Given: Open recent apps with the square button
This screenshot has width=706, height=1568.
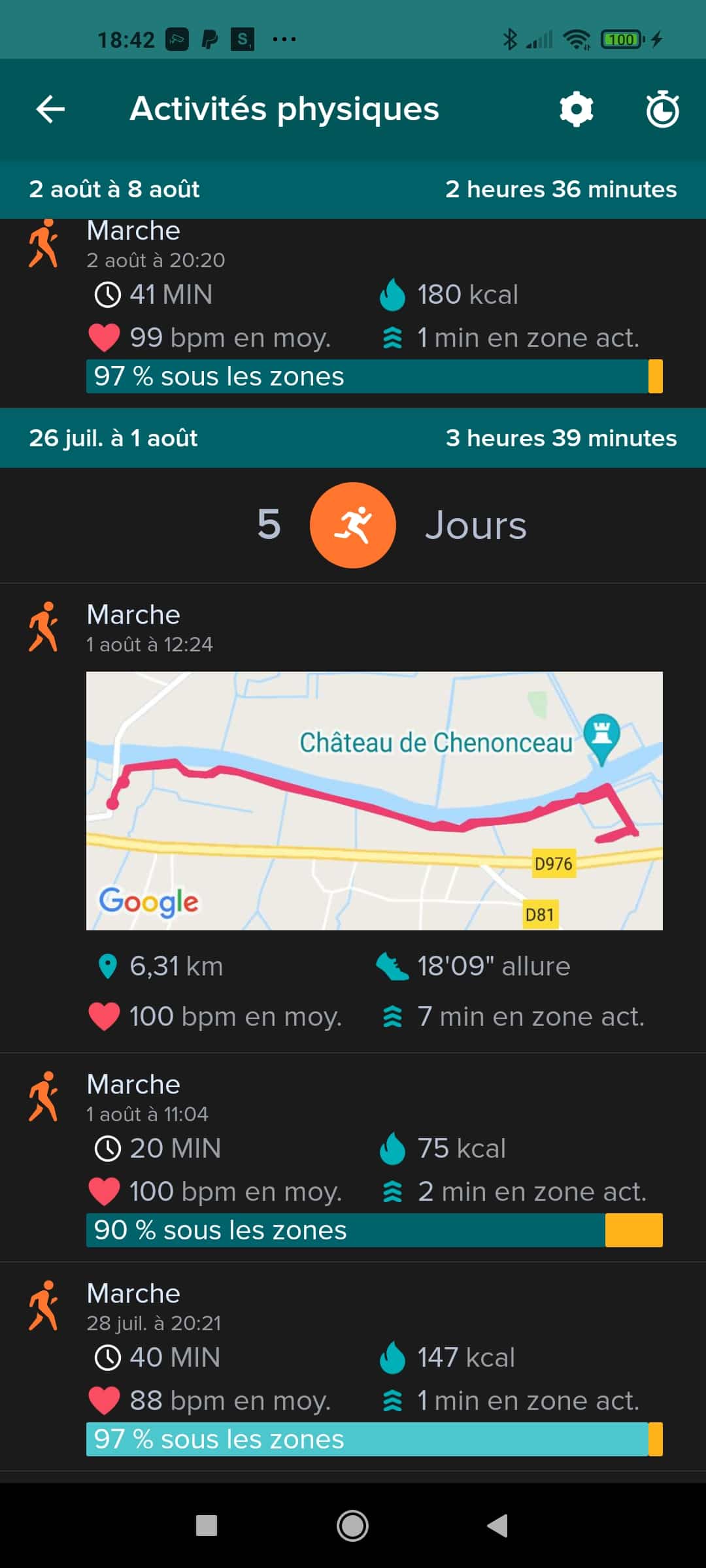Looking at the screenshot, I should (x=207, y=1526).
